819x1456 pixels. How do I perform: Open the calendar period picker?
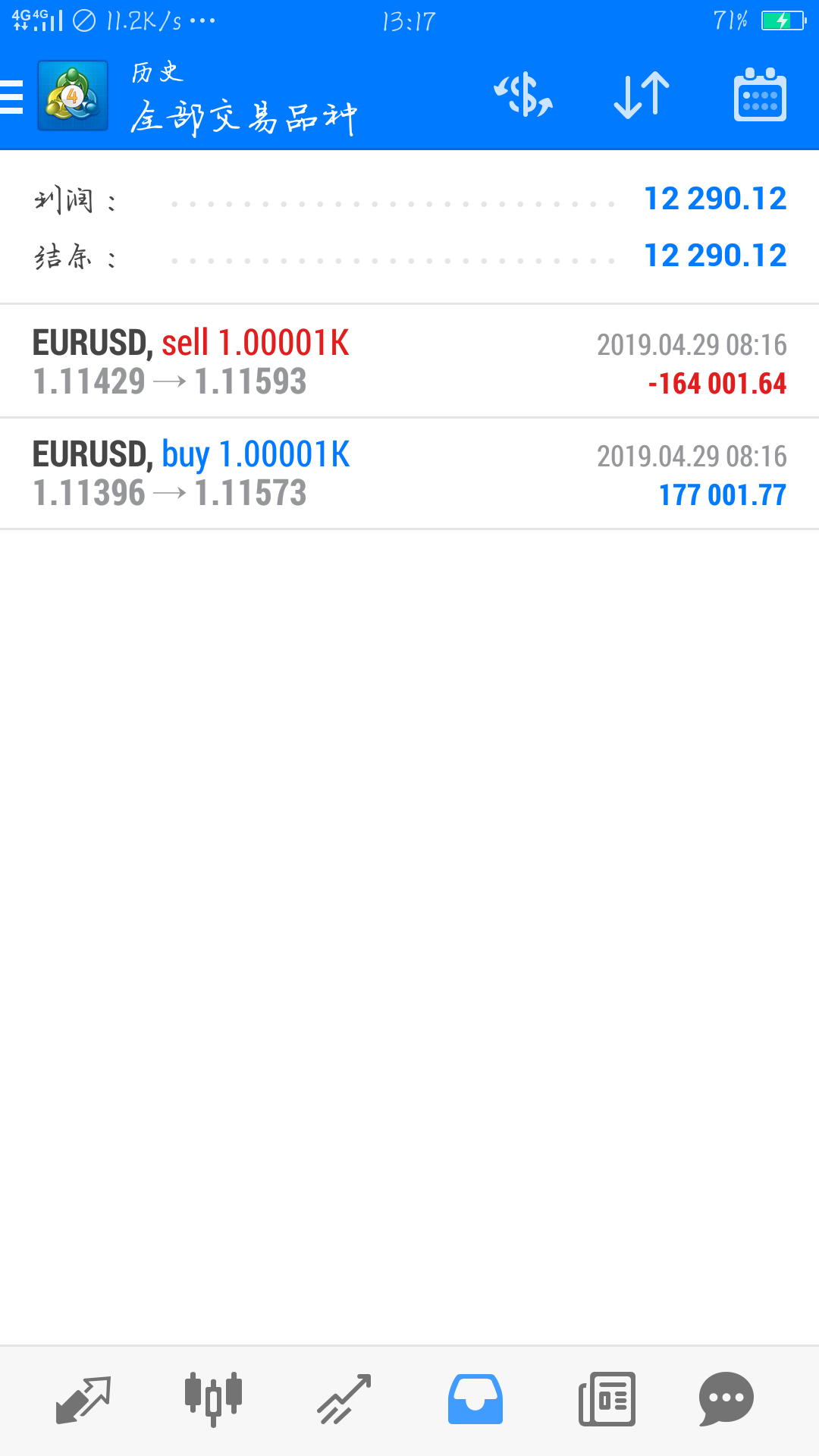(760, 96)
